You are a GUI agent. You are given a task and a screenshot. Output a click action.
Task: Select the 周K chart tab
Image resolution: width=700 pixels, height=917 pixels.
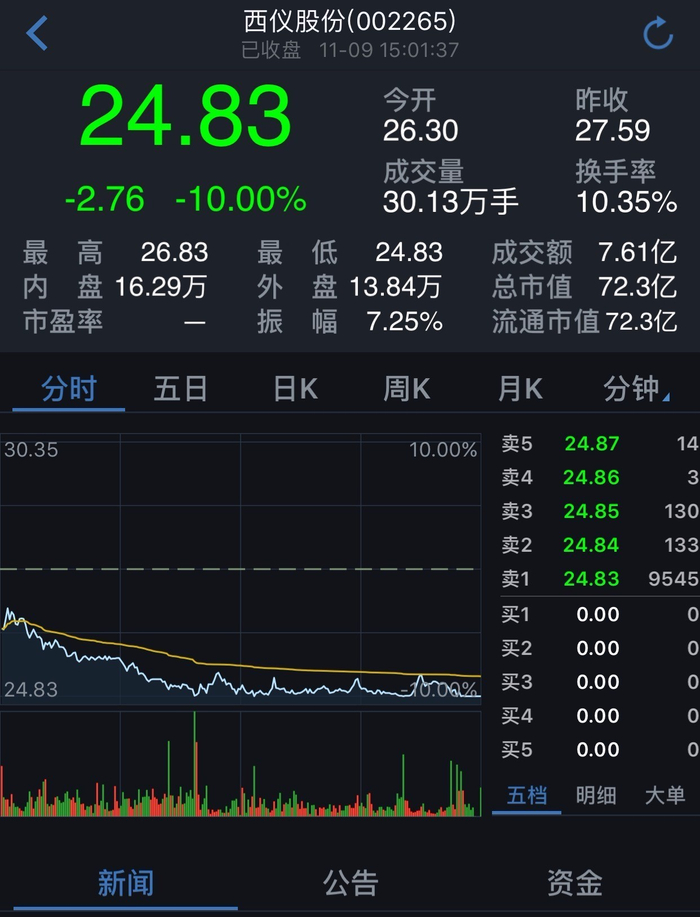point(407,389)
